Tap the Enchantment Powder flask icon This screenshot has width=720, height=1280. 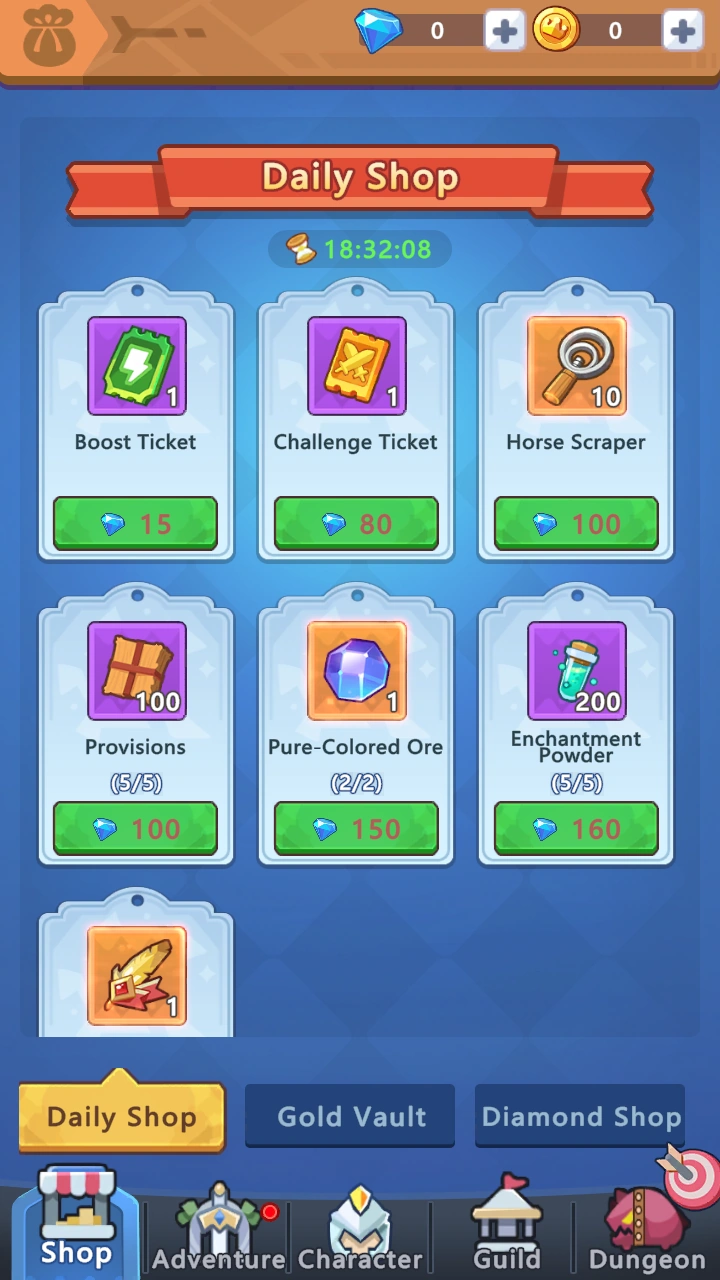[x=576, y=671]
